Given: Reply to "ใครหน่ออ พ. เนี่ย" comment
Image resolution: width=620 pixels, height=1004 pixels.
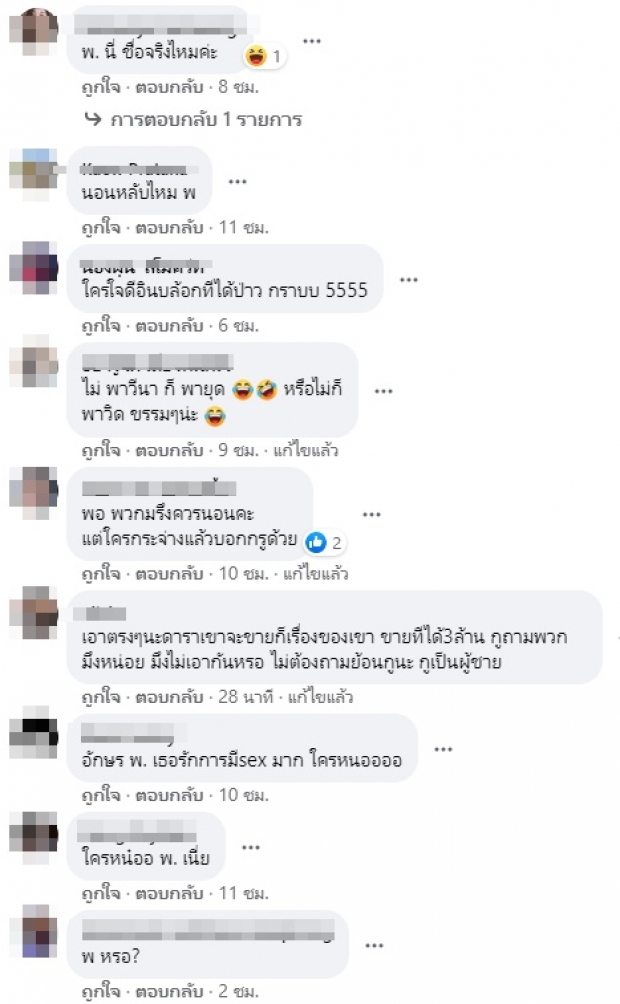Looking at the screenshot, I should click(x=169, y=893).
